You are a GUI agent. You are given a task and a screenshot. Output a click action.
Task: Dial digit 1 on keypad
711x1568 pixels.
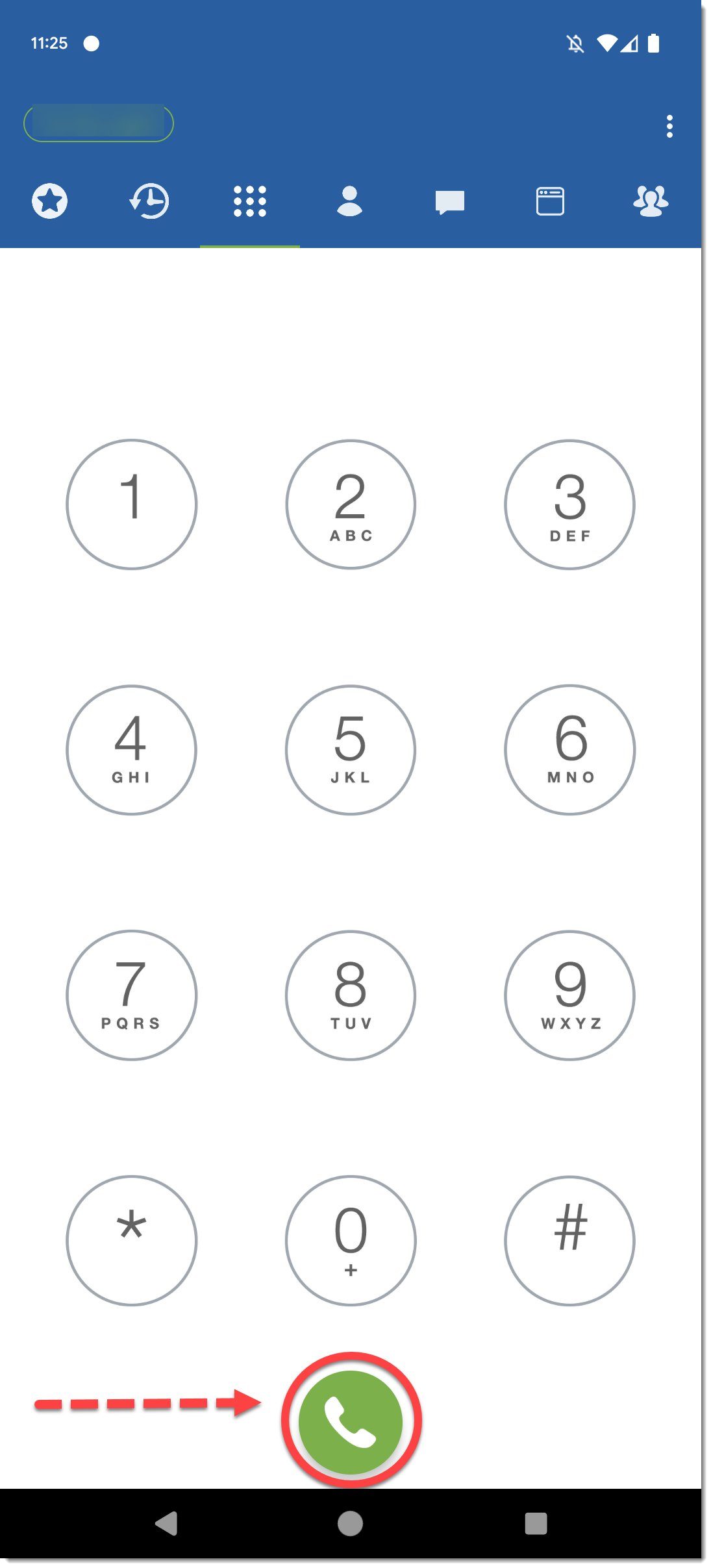[132, 504]
